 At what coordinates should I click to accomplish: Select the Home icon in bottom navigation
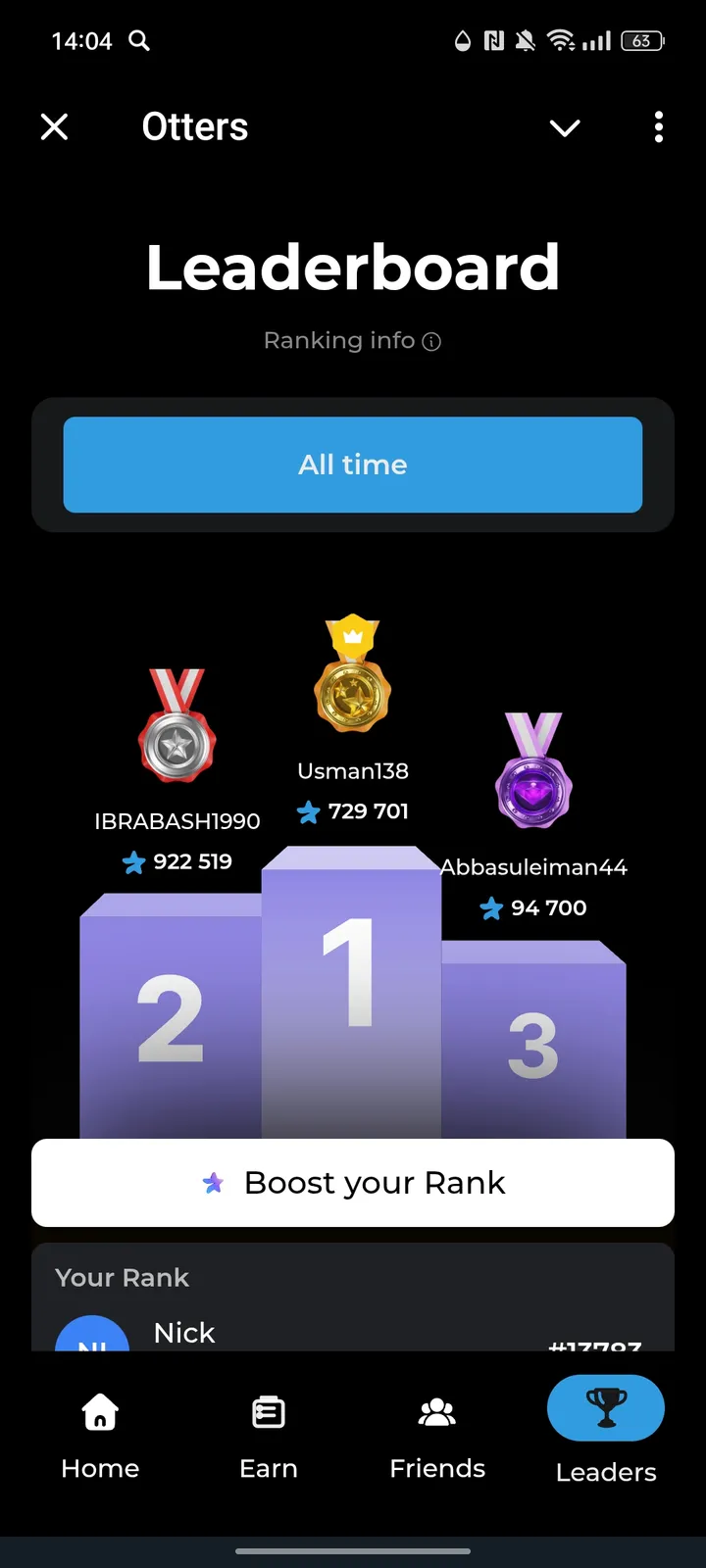[x=99, y=1412]
